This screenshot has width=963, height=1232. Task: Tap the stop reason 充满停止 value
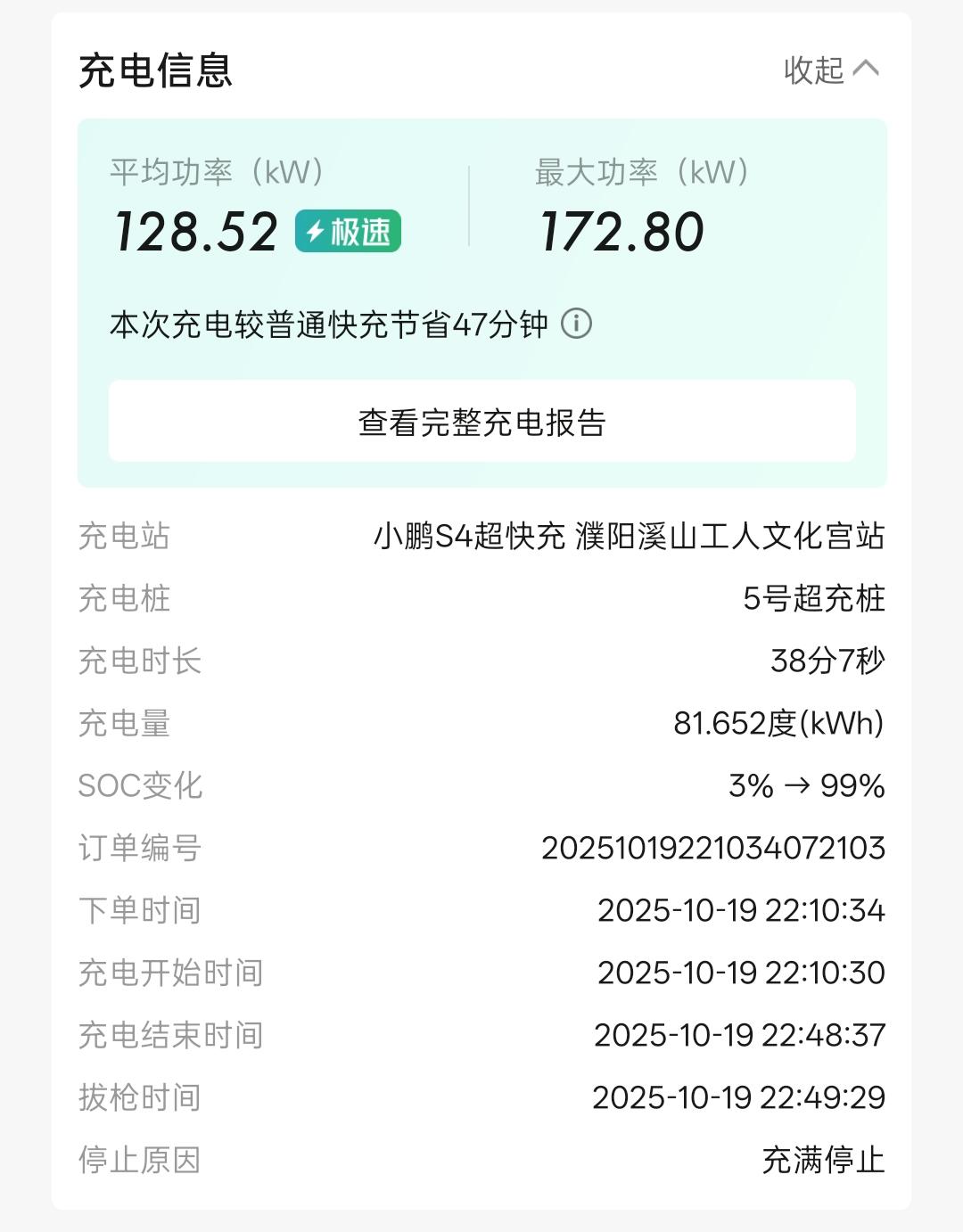827,1159
